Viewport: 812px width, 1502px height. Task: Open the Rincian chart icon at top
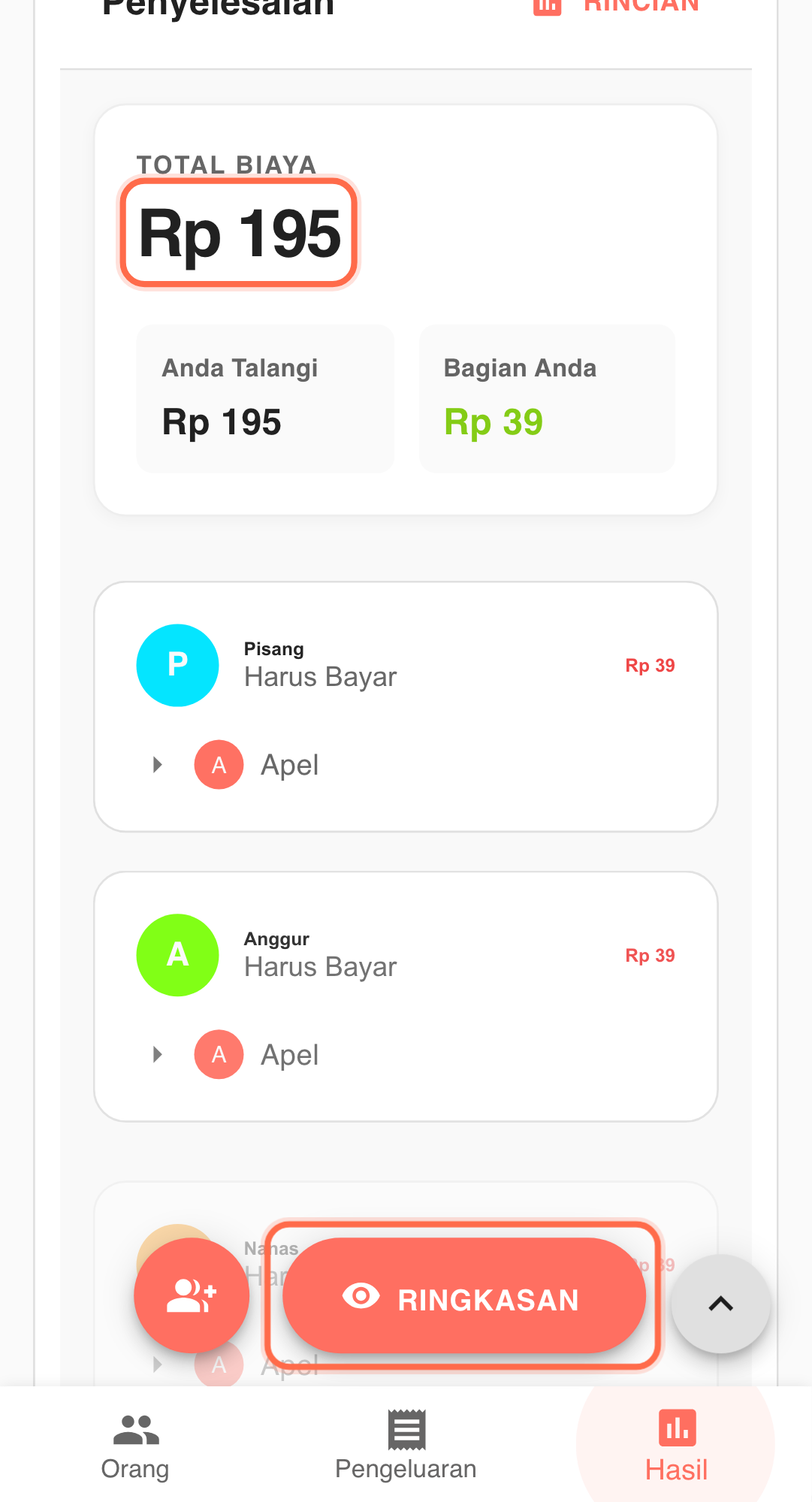click(x=546, y=6)
